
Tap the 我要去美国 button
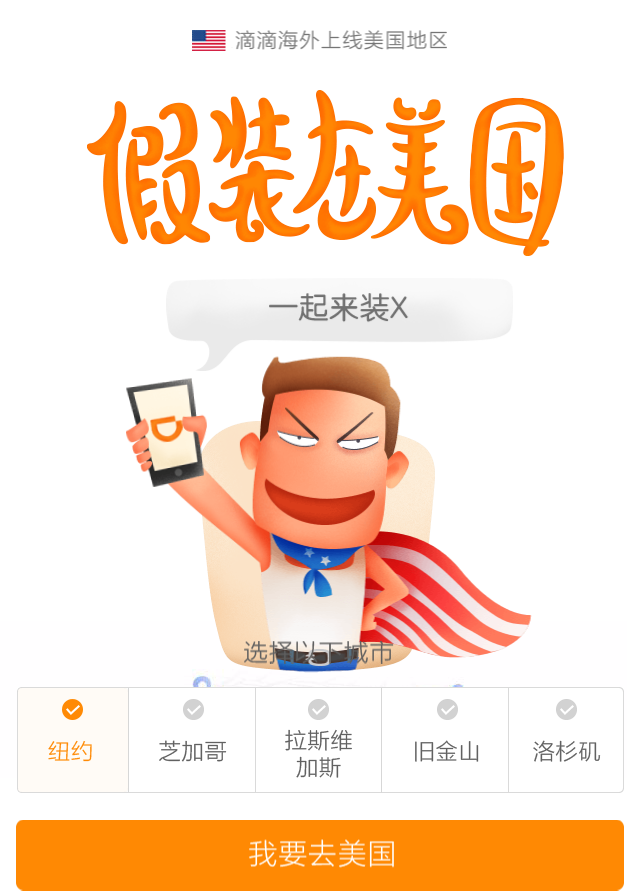(320, 854)
